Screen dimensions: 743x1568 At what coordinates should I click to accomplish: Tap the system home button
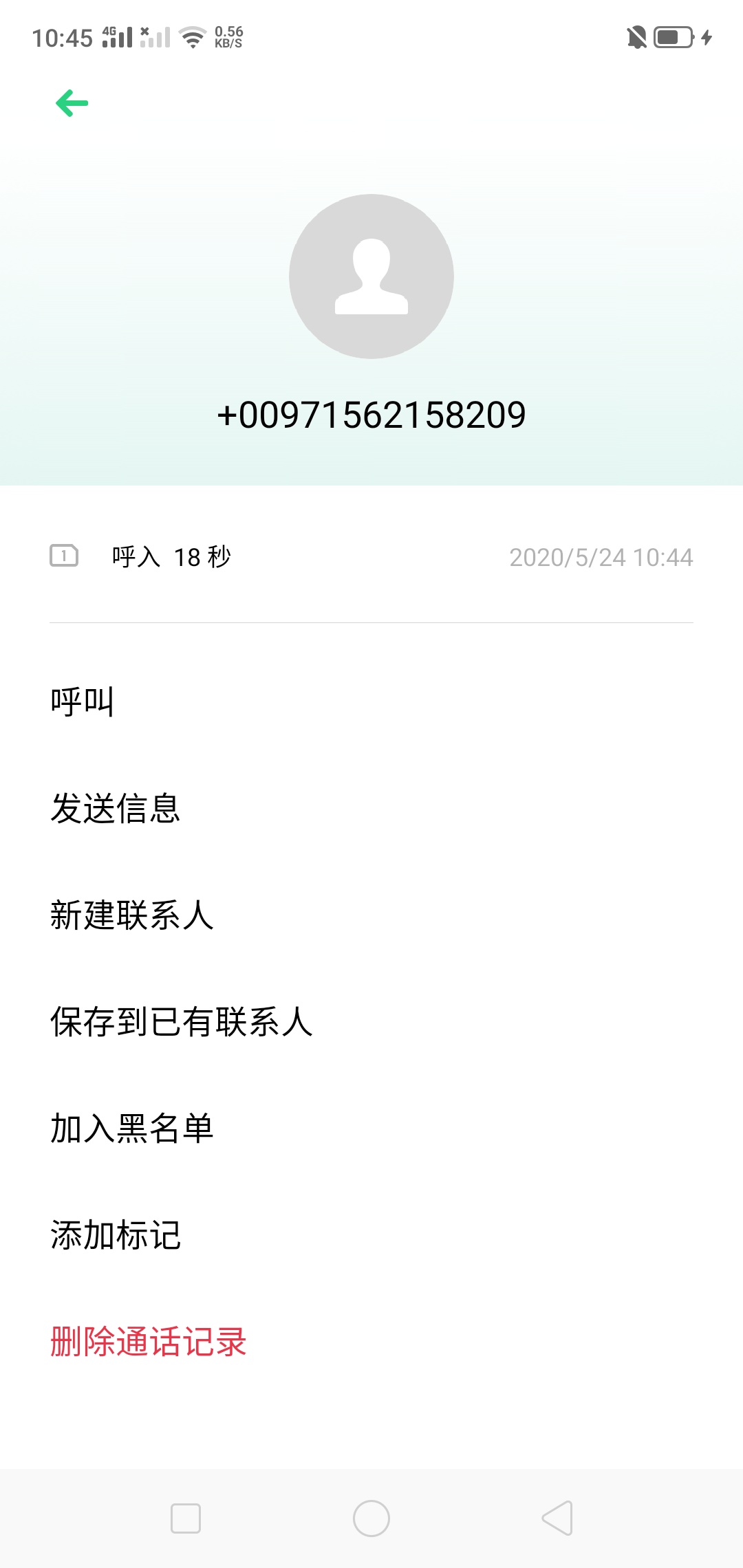coord(371,1518)
